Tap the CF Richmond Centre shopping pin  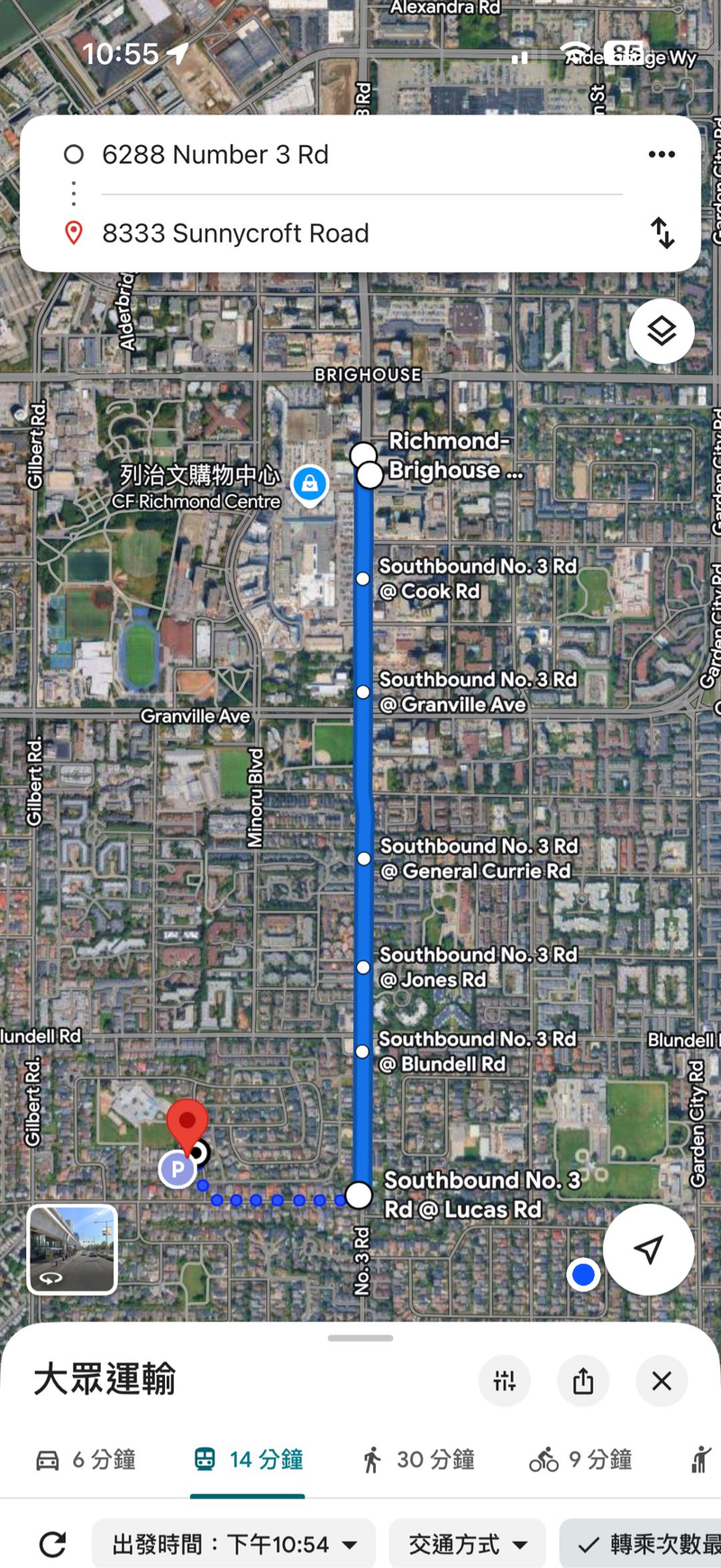[310, 484]
